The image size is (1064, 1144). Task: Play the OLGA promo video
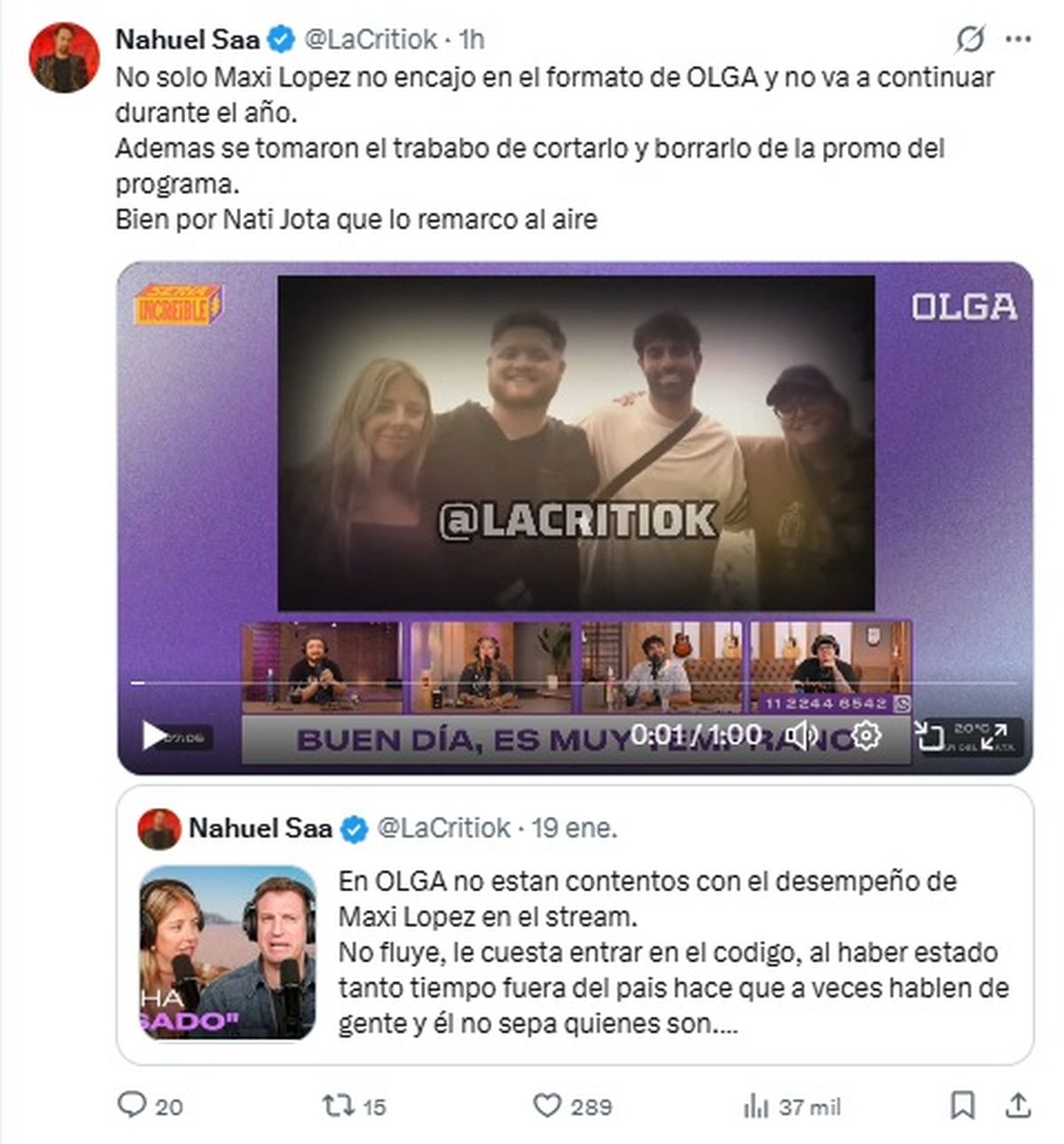coord(154,735)
